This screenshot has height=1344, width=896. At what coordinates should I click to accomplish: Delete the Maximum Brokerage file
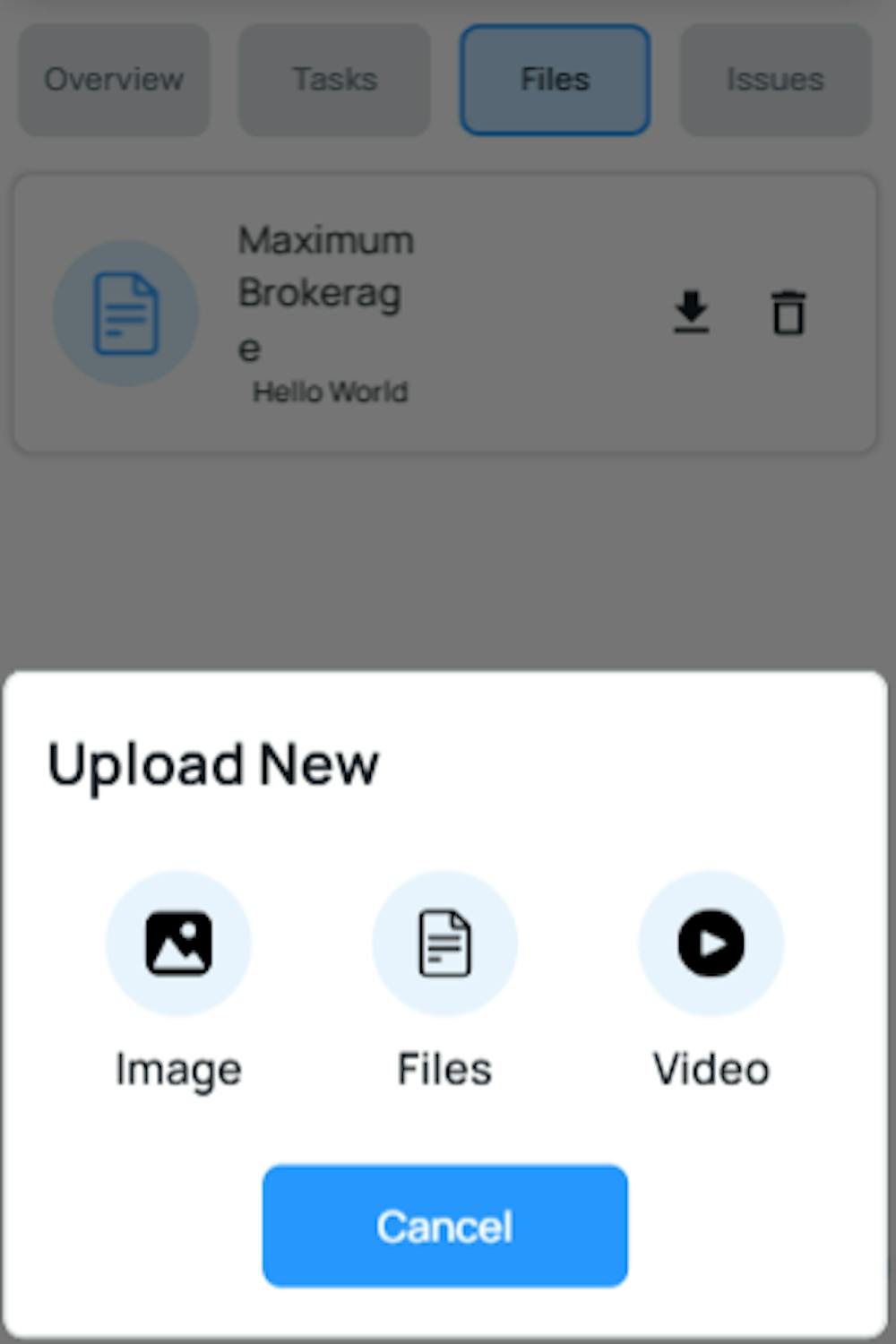[788, 313]
